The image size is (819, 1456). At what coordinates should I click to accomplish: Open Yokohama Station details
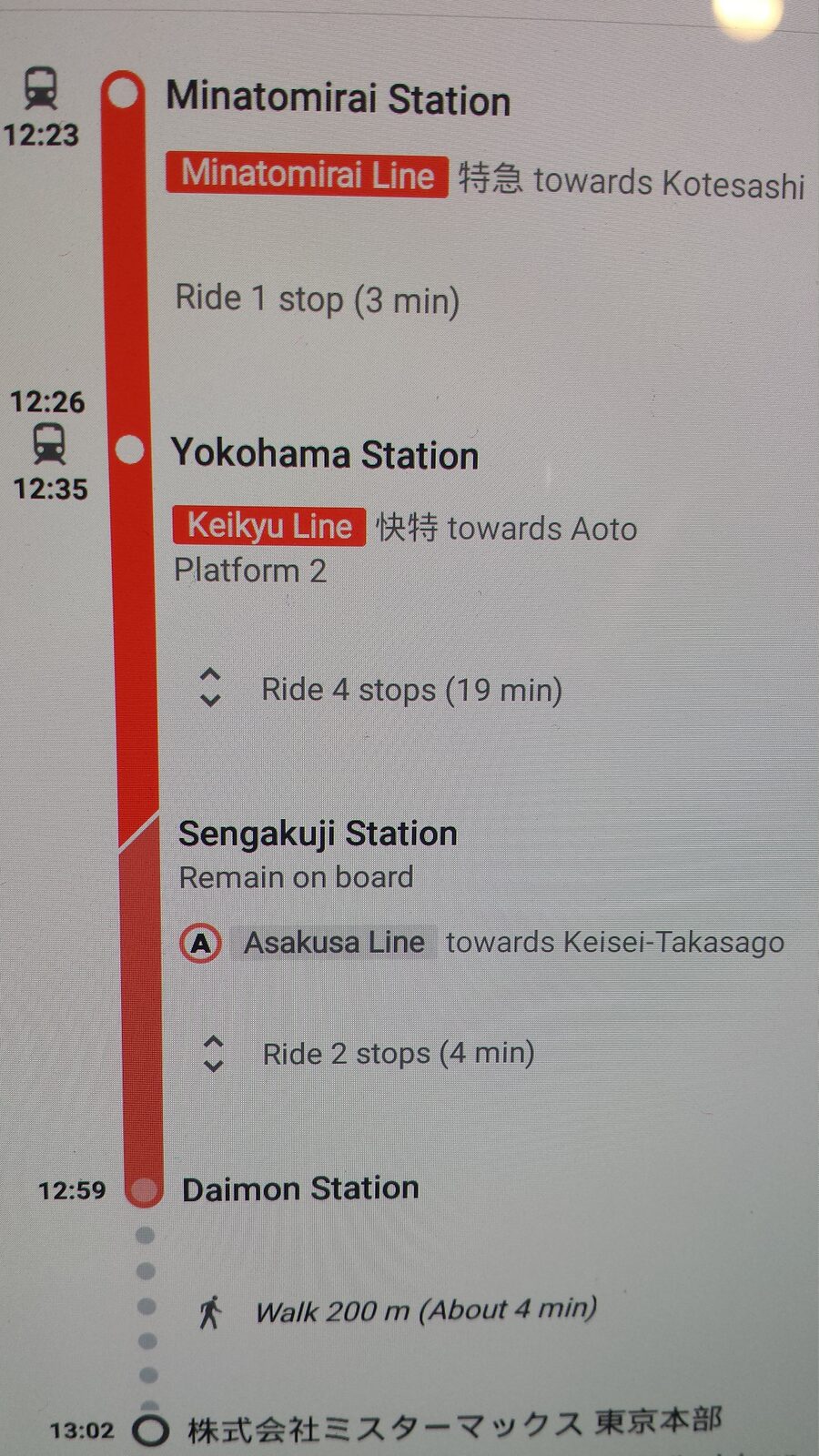point(325,454)
